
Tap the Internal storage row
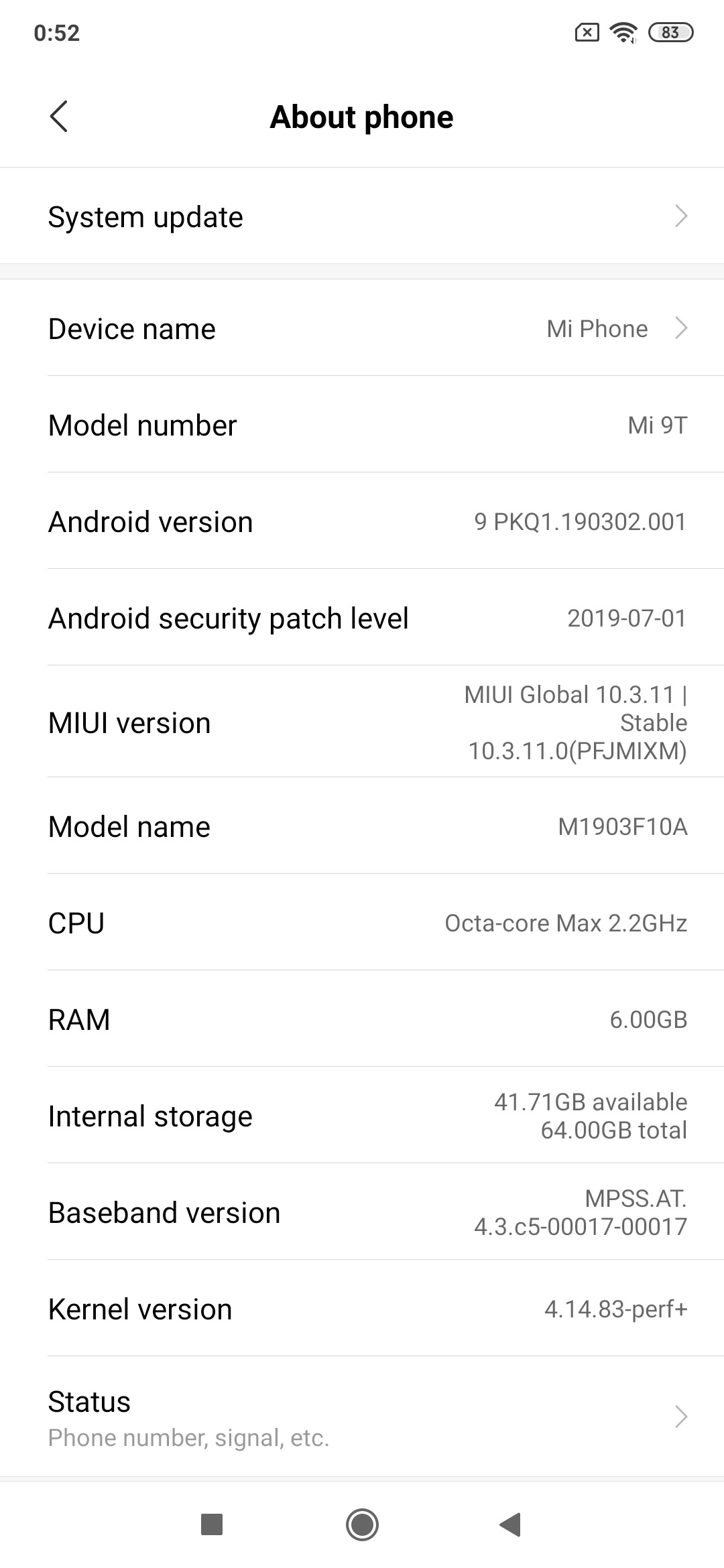[x=362, y=1116]
